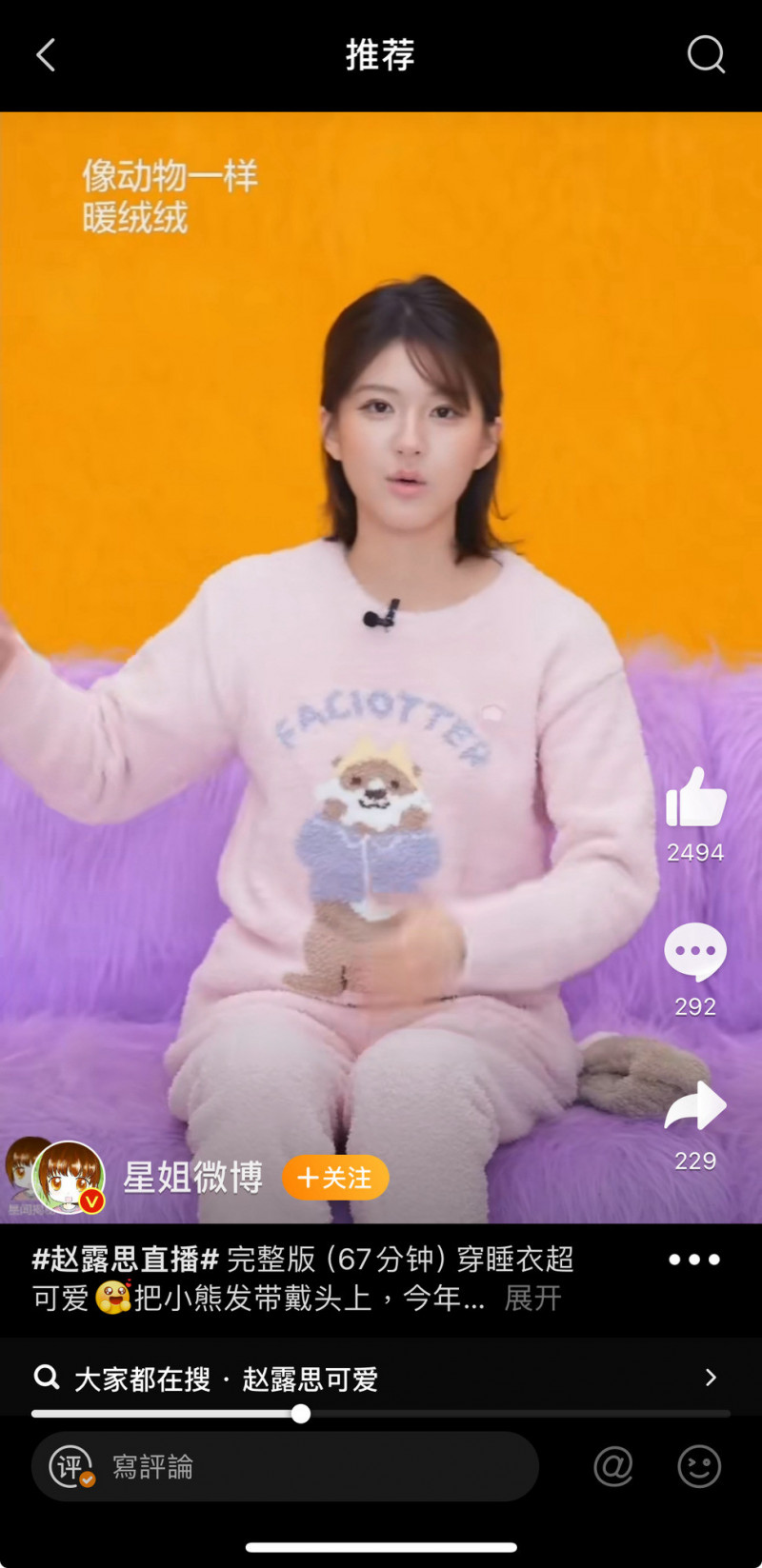Expand the caption with 展开
Viewport: 762px width, 1568px height.
(532, 1298)
